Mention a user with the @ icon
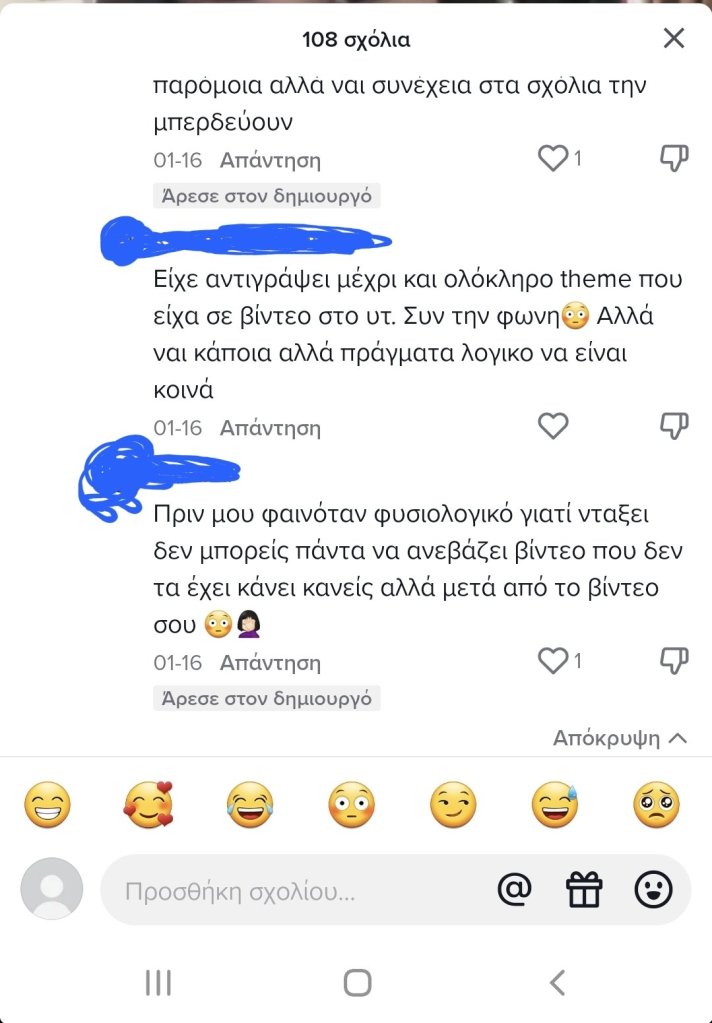The image size is (712, 1023). pyautogui.click(x=514, y=888)
